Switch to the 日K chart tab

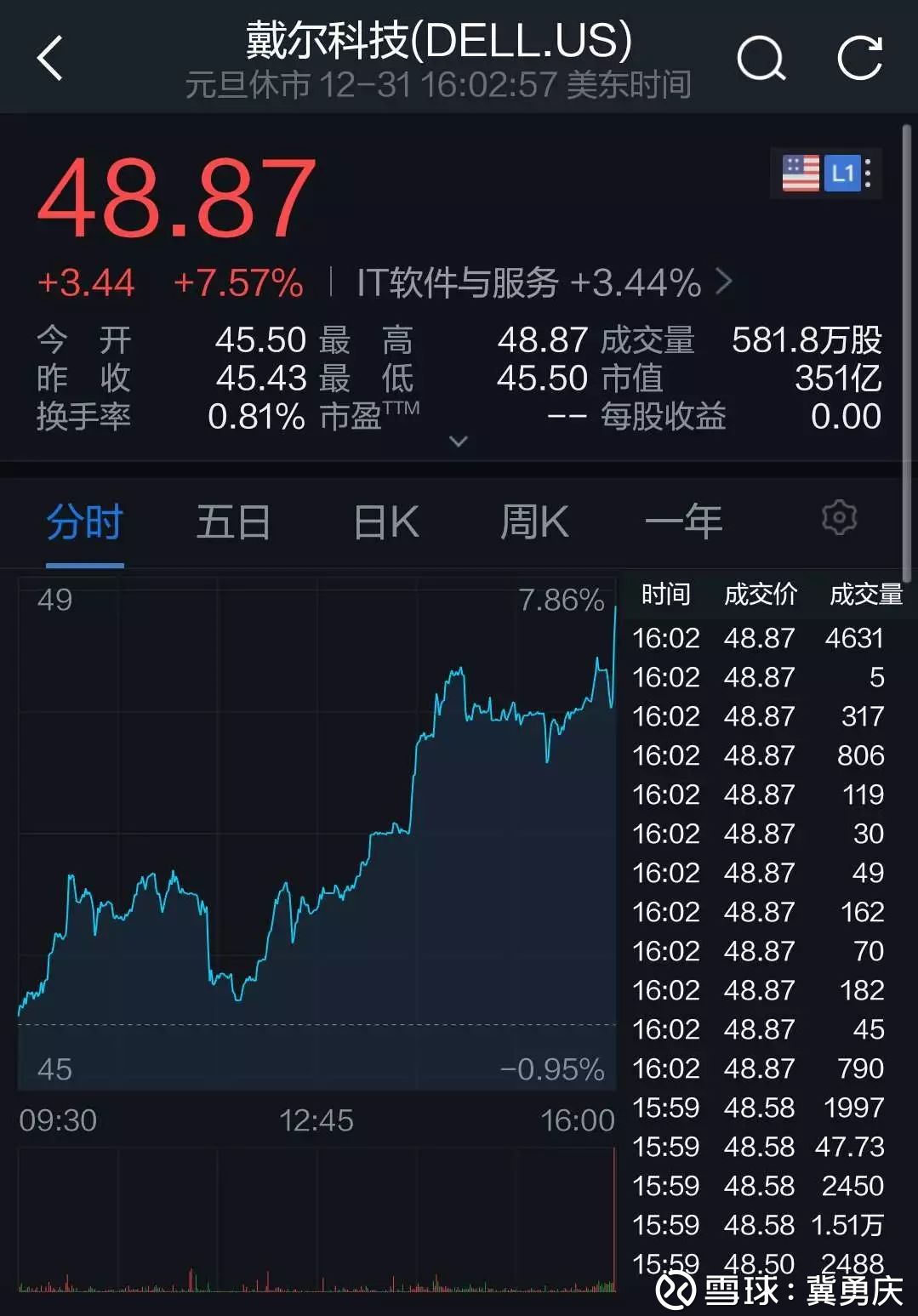384,521
